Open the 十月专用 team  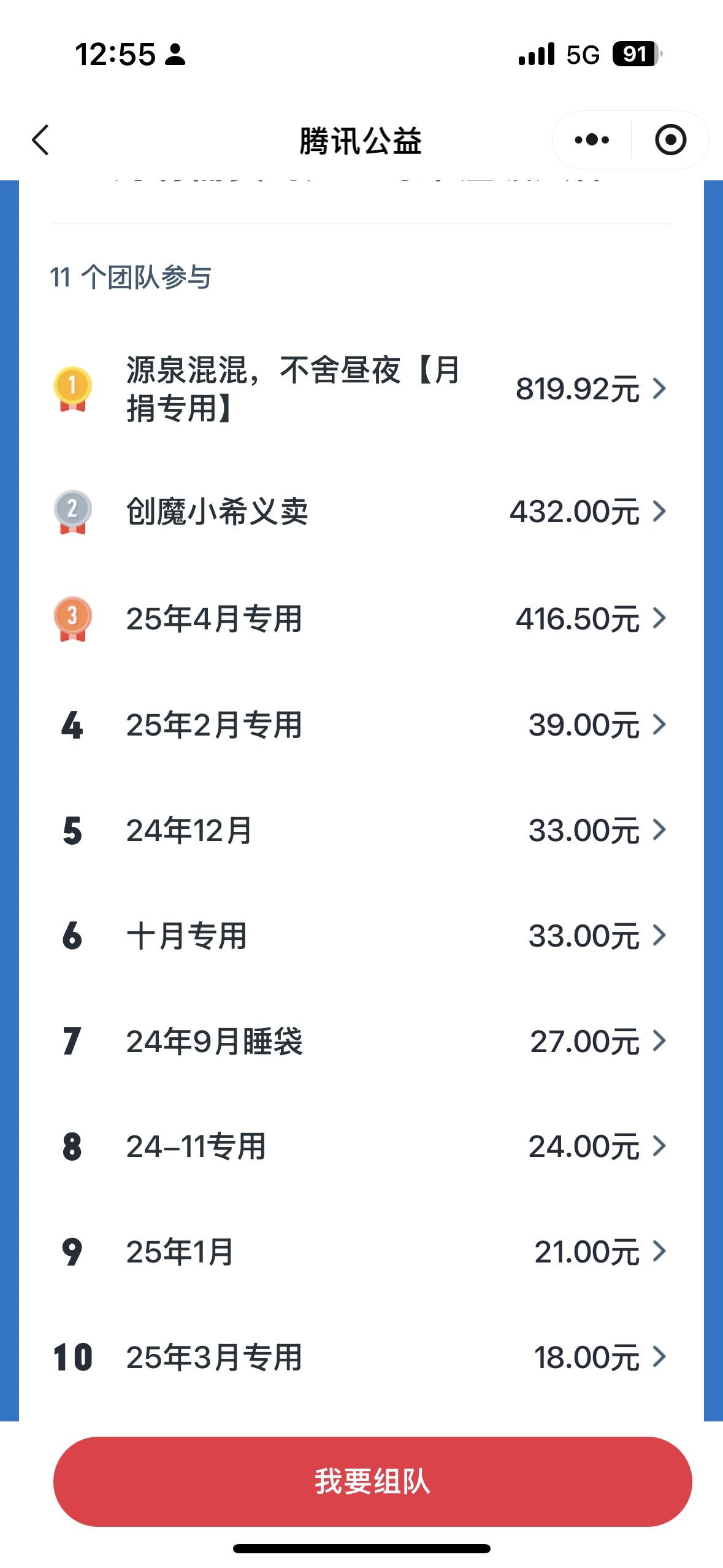[361, 936]
